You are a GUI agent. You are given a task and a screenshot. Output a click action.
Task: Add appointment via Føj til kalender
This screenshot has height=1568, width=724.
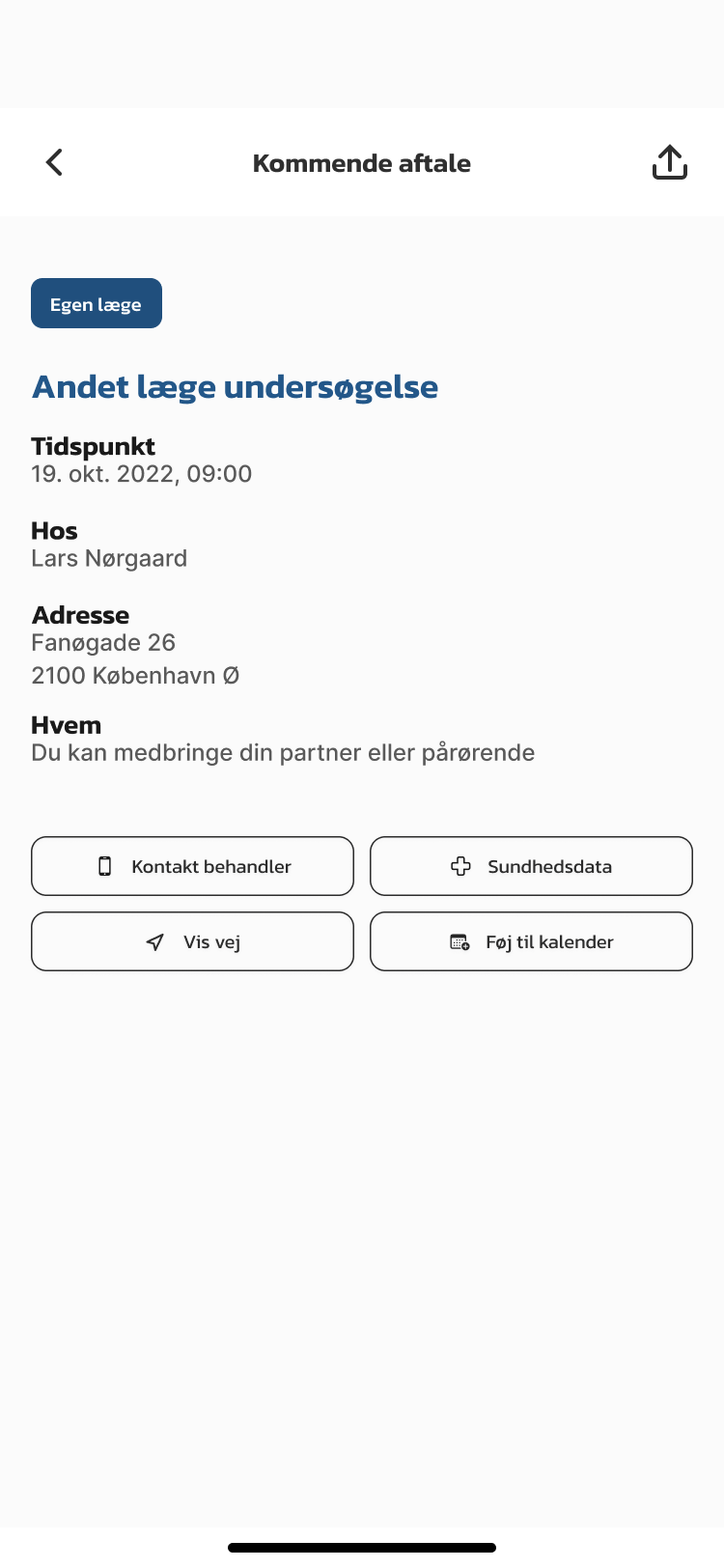pos(531,941)
